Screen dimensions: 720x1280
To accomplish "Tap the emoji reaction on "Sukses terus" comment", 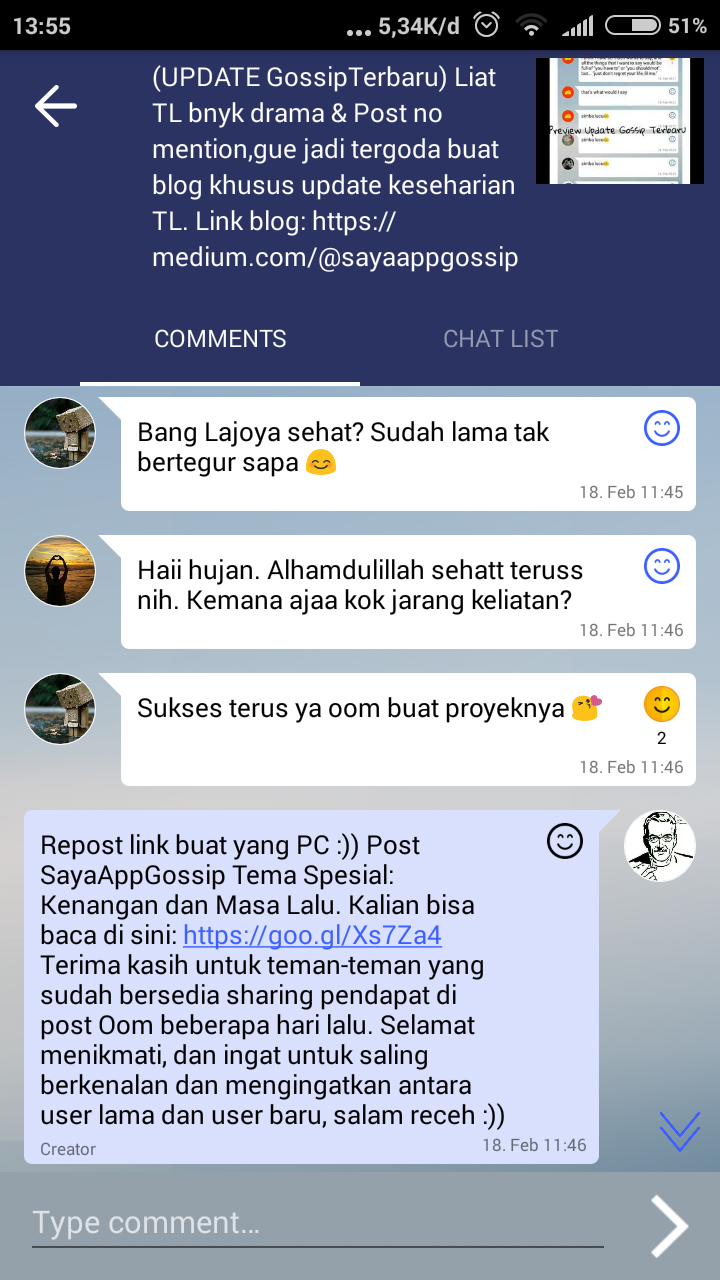I will point(661,705).
